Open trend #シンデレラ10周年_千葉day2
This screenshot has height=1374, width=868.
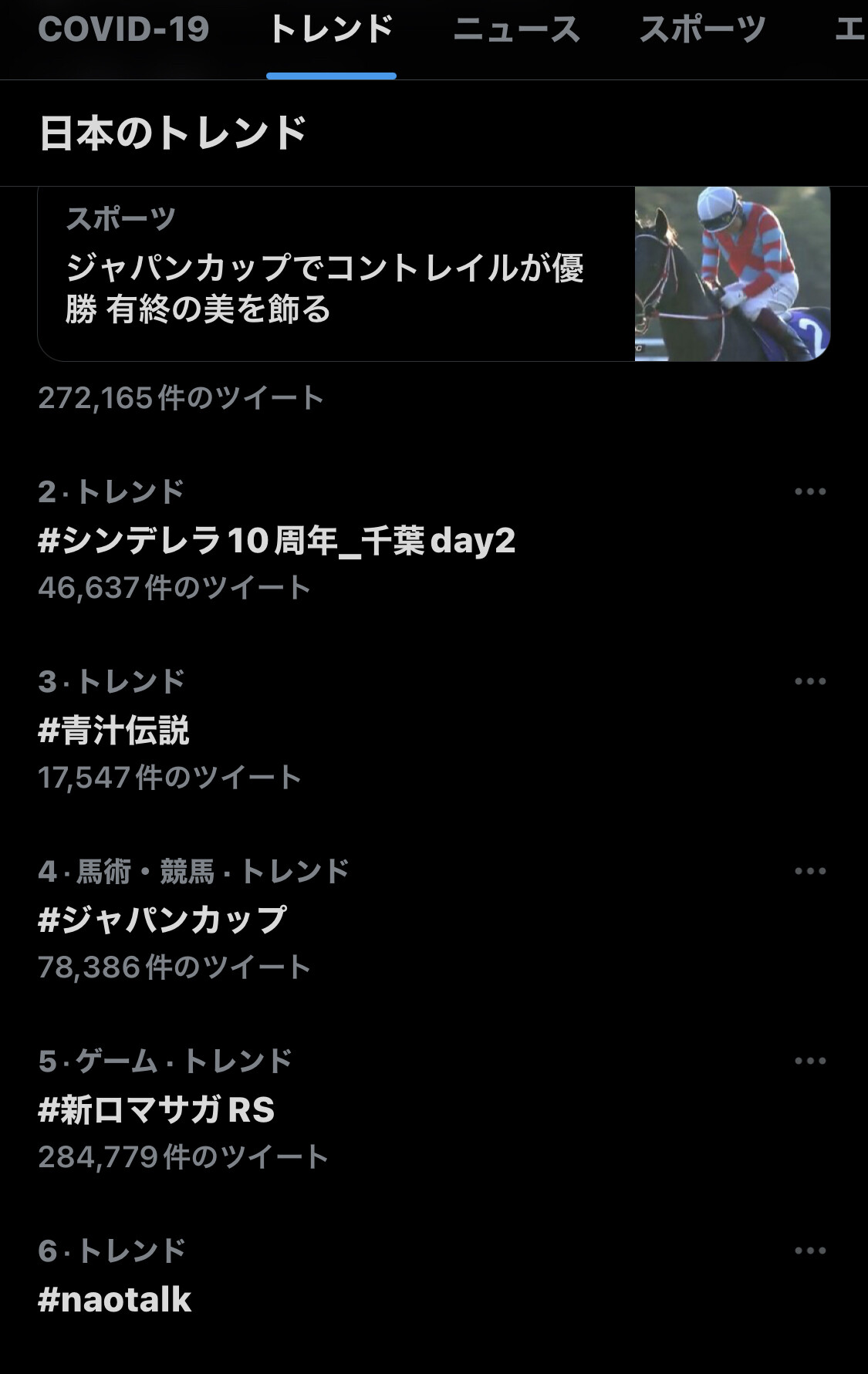pos(276,541)
